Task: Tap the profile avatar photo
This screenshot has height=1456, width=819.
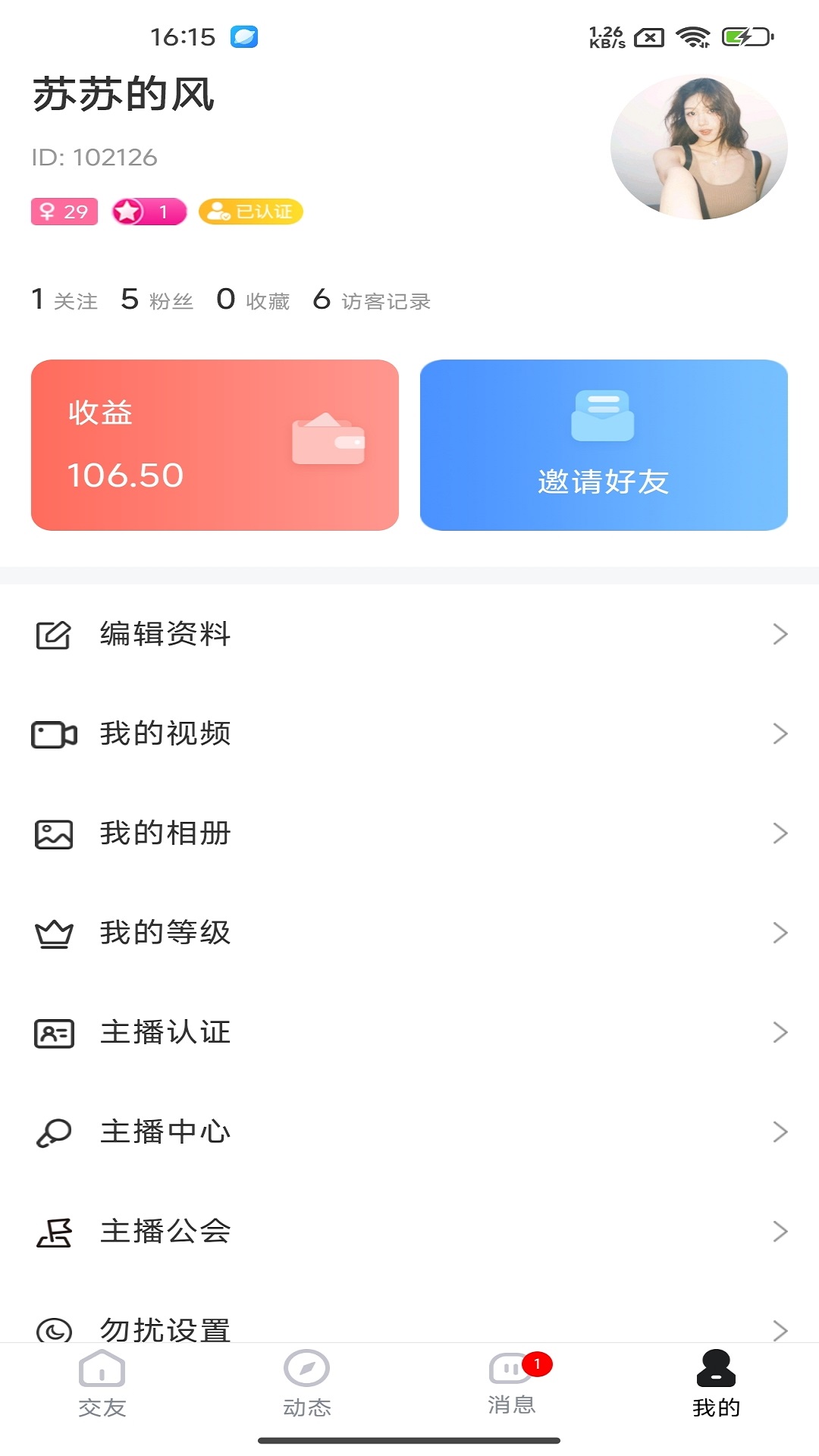Action: [x=698, y=147]
